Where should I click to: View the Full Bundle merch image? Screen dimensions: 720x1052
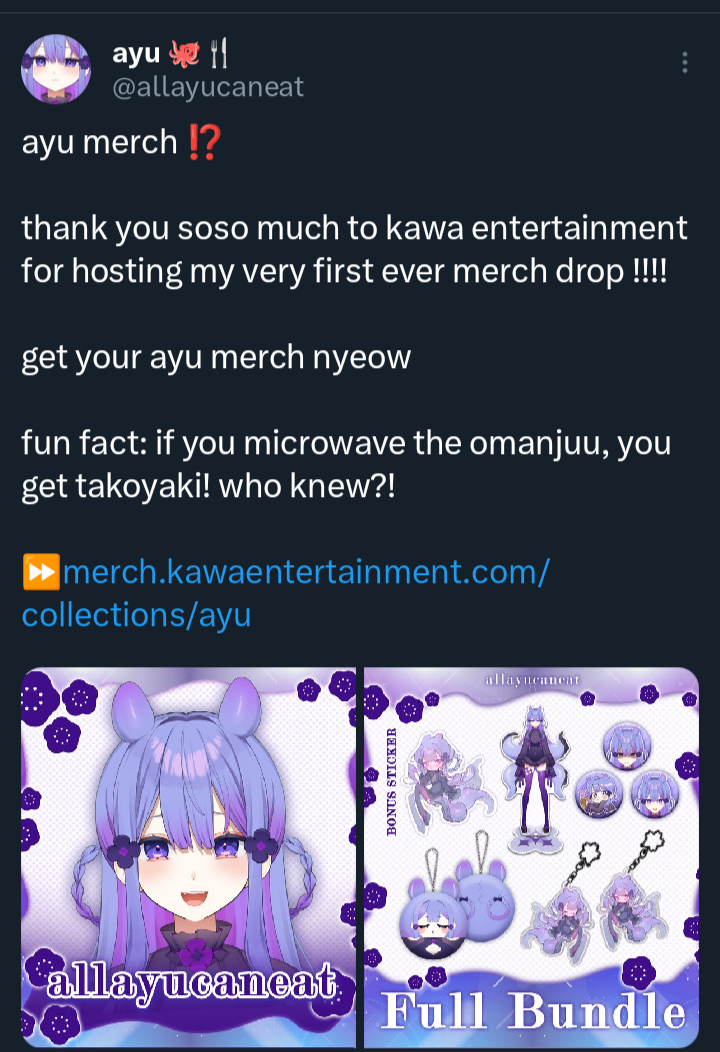pyautogui.click(x=531, y=857)
